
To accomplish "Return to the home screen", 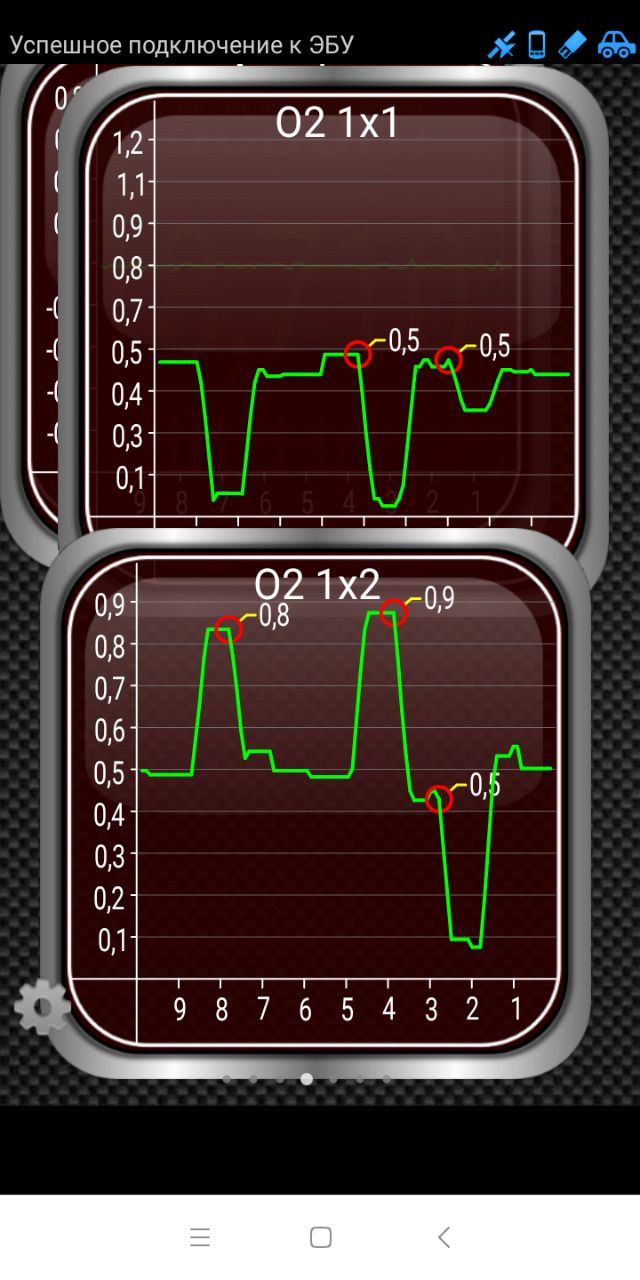I will pyautogui.click(x=320, y=1237).
